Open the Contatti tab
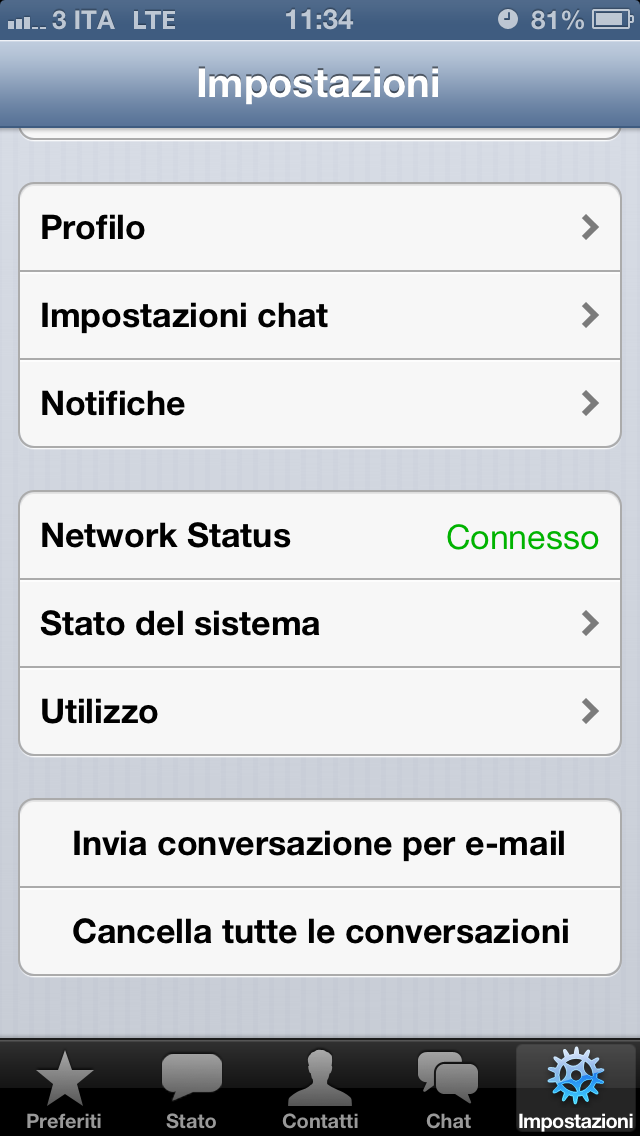The width and height of the screenshot is (640, 1136). 320,1089
